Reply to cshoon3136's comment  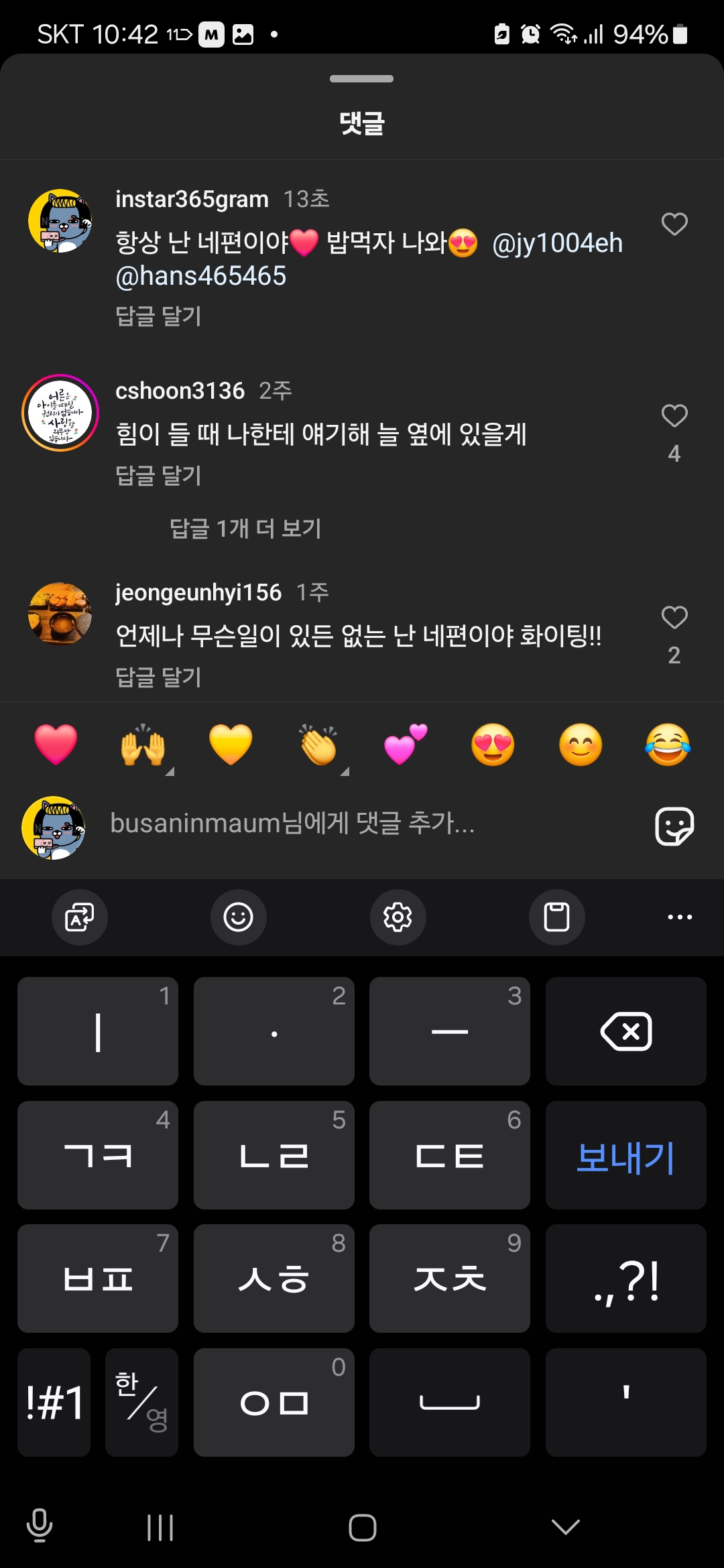(x=158, y=475)
